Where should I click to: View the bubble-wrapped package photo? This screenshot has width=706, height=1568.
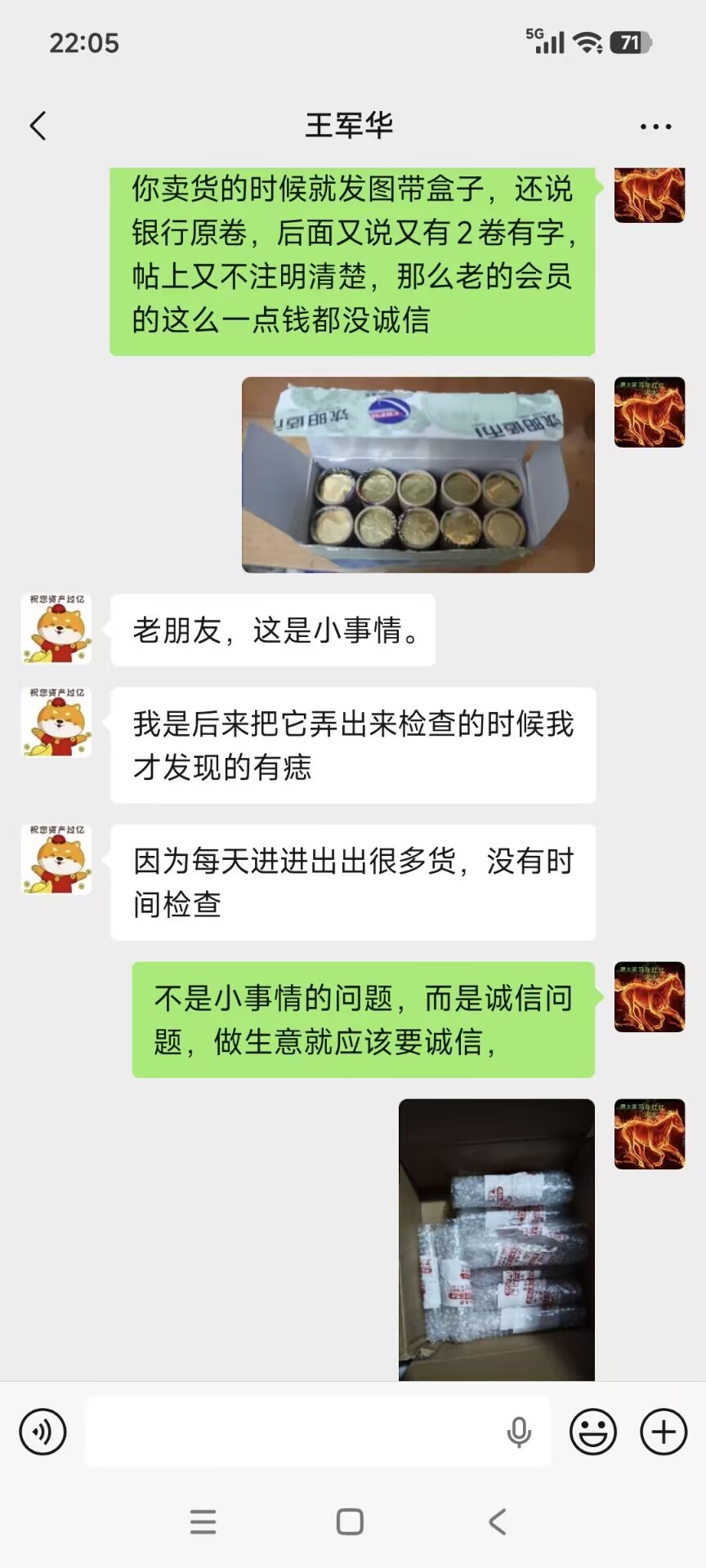pyautogui.click(x=496, y=1239)
